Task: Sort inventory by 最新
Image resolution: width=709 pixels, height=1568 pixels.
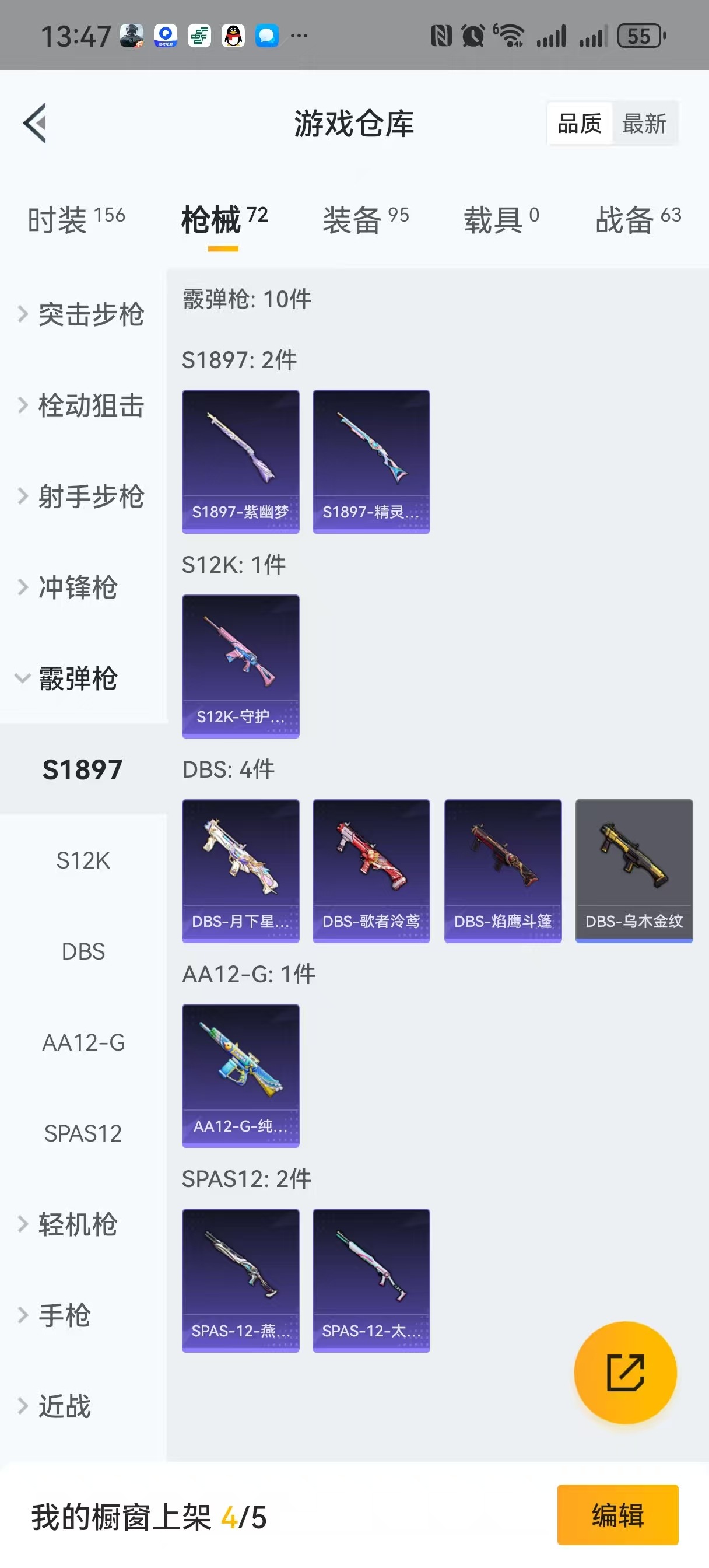Action: pos(644,124)
